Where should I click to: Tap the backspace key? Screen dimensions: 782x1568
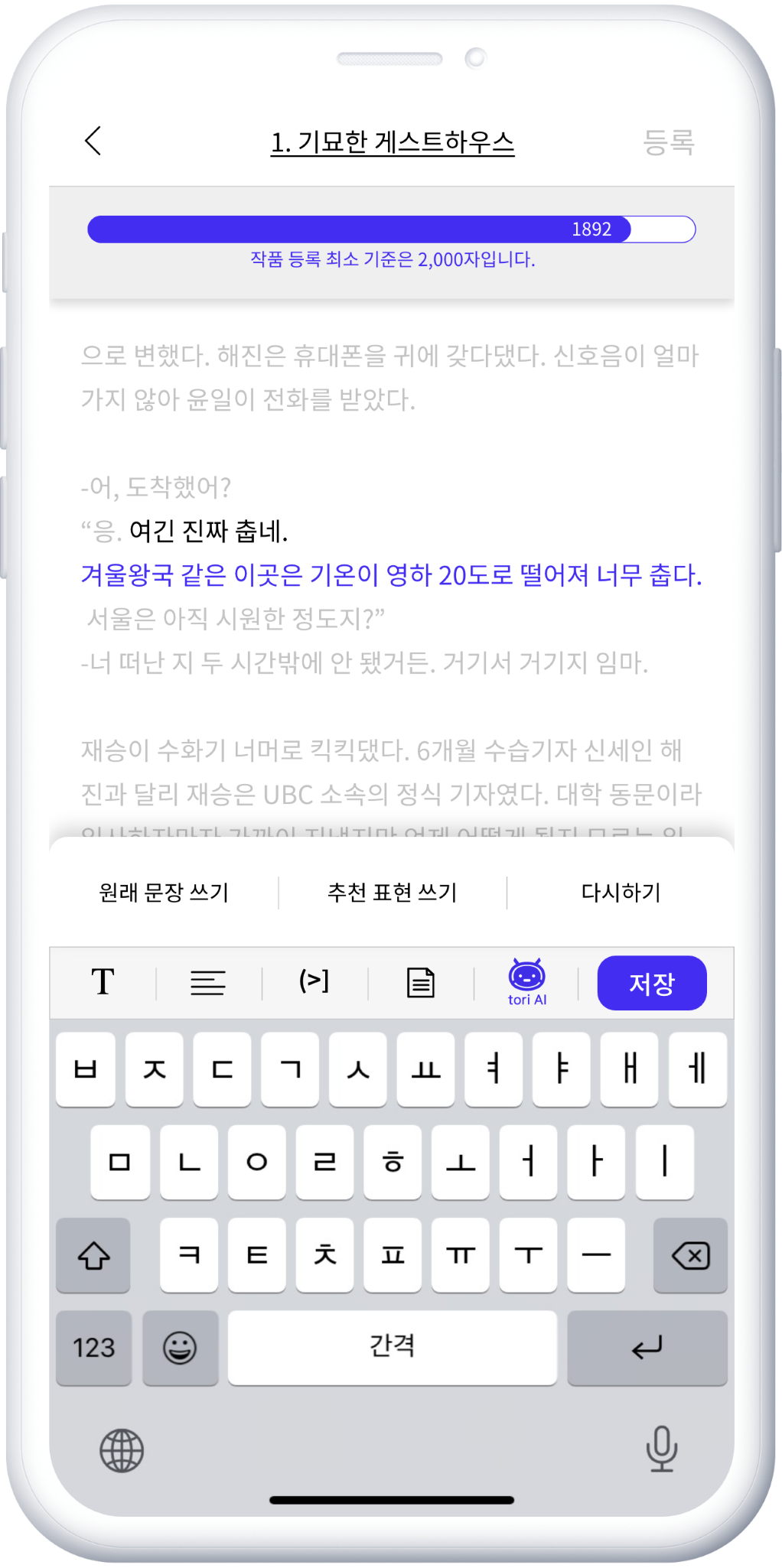click(x=689, y=1255)
